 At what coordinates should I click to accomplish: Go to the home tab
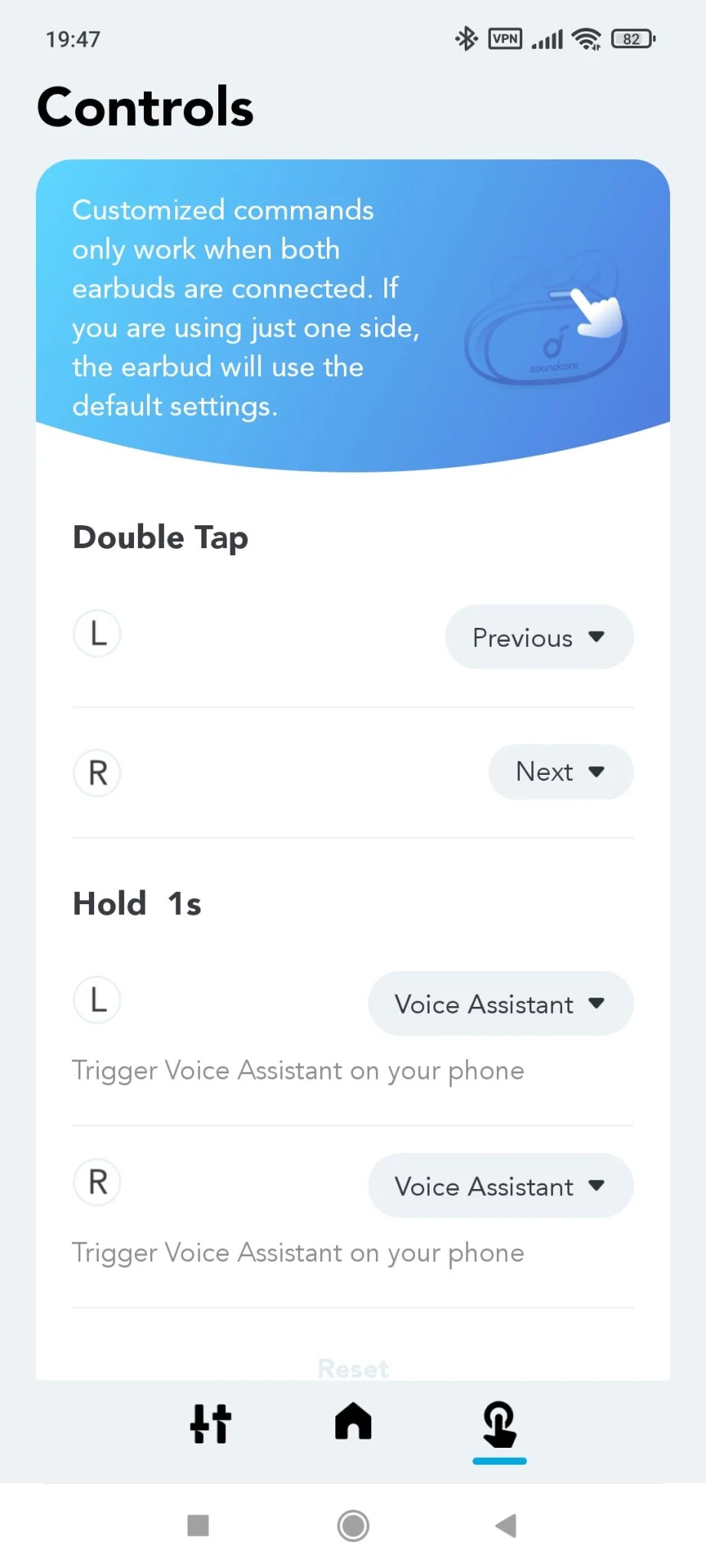tap(353, 1423)
